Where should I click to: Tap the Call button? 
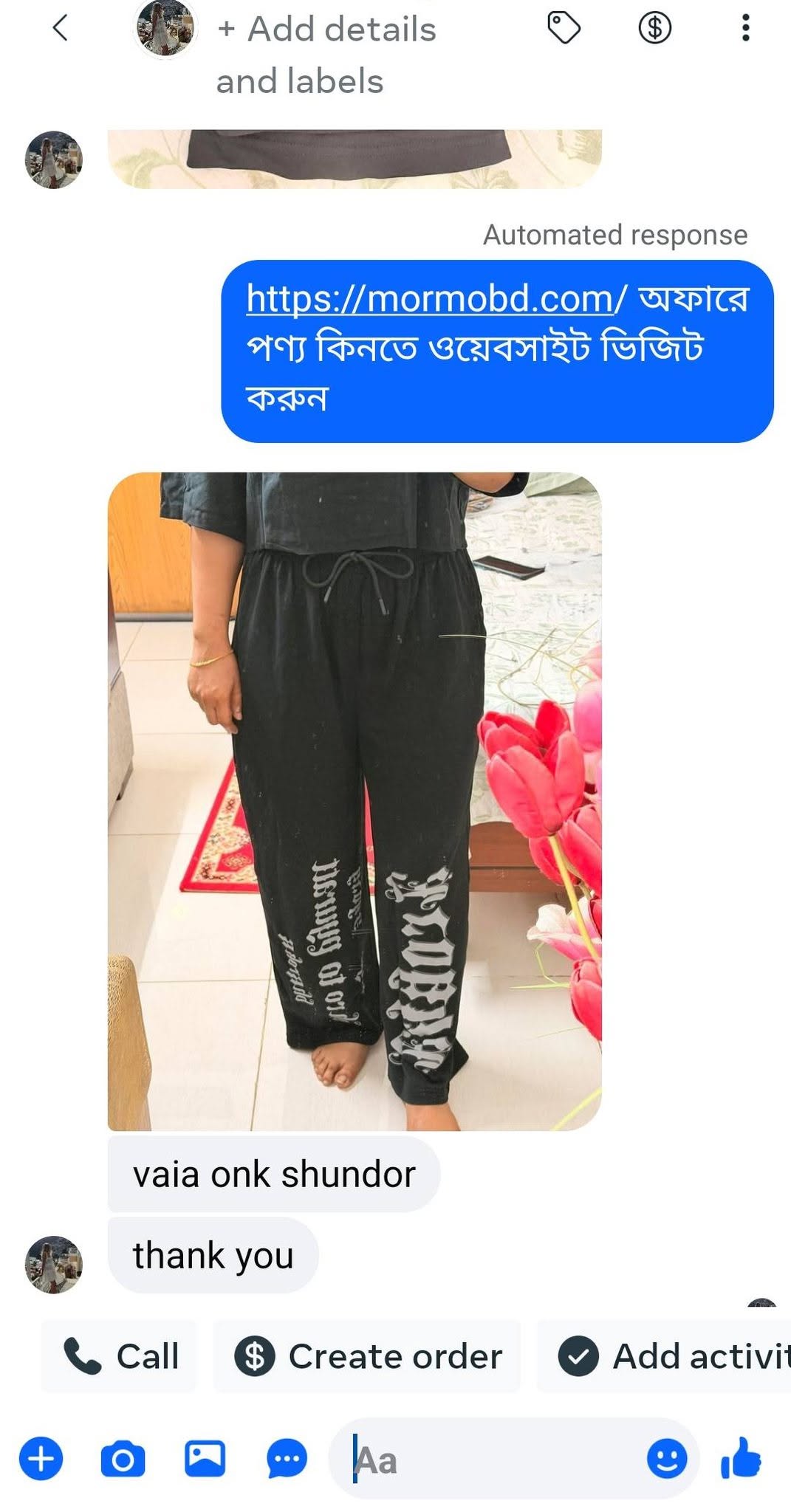point(120,1356)
